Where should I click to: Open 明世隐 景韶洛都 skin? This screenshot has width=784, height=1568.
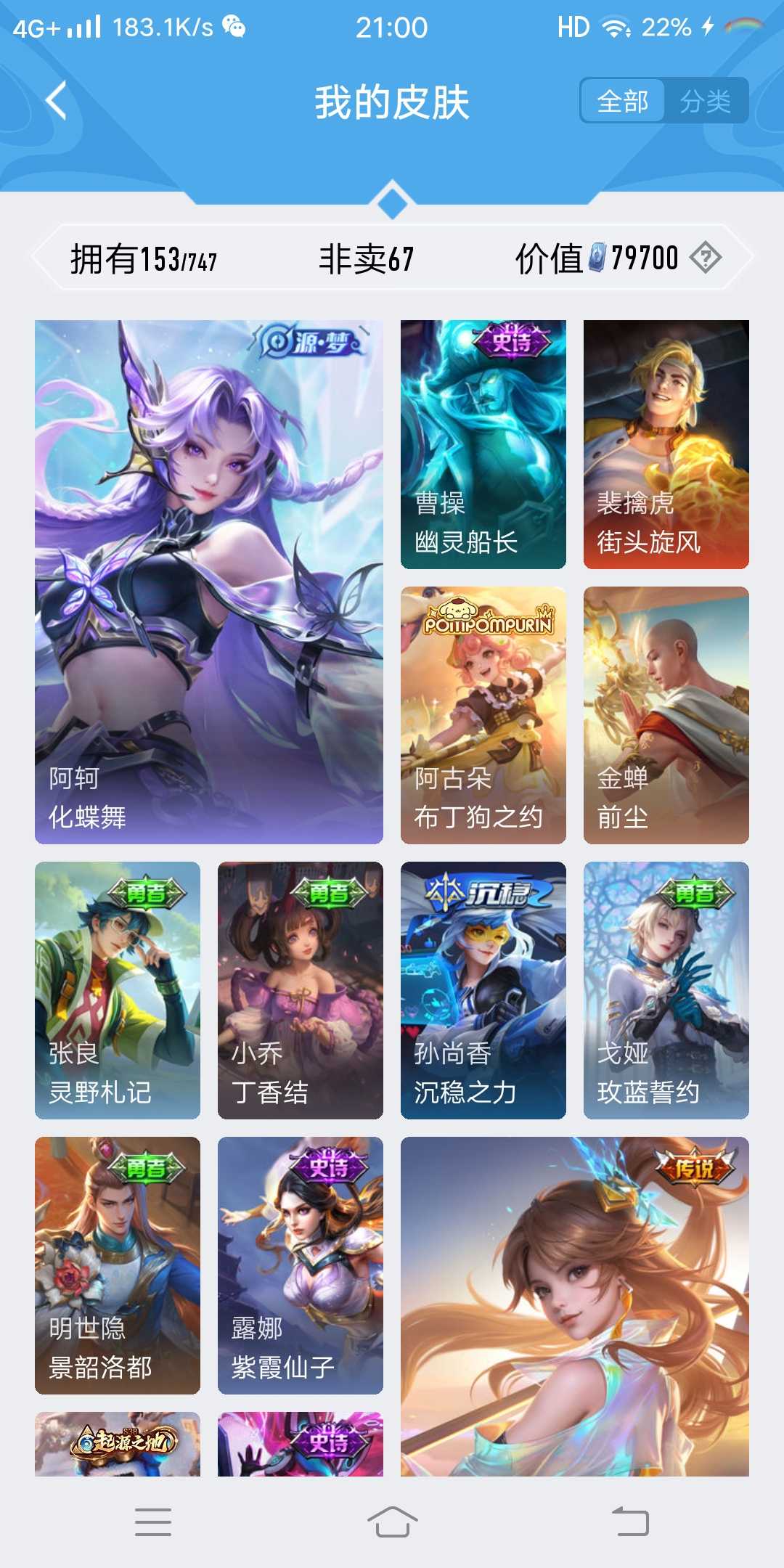click(x=118, y=1265)
